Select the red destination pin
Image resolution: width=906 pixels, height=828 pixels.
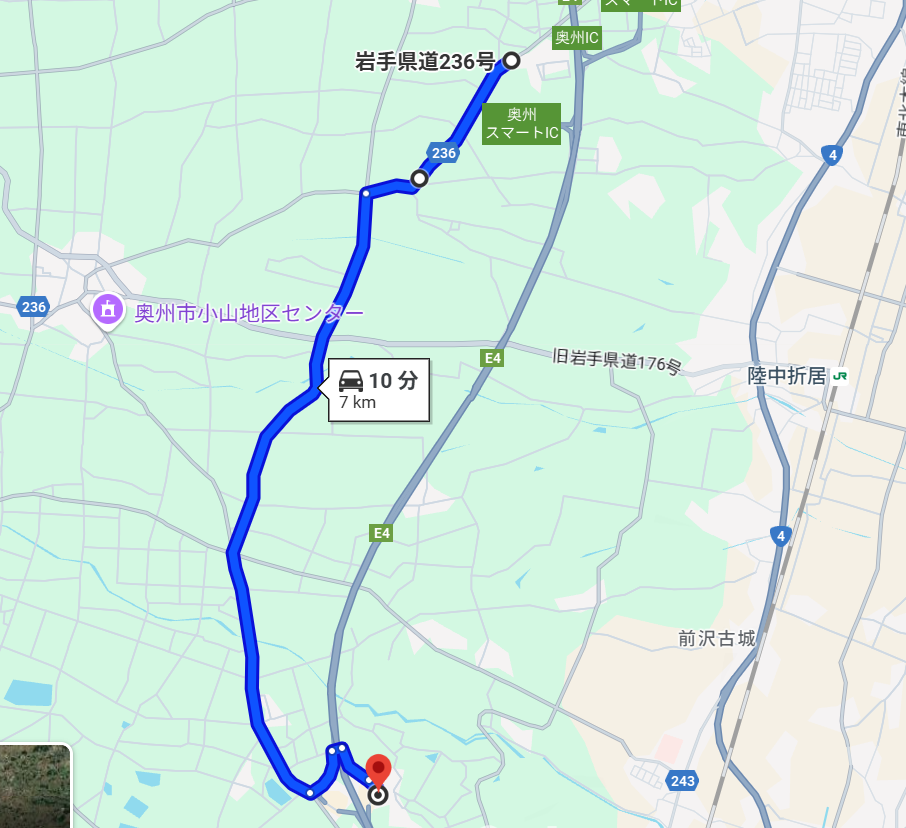tap(378, 771)
